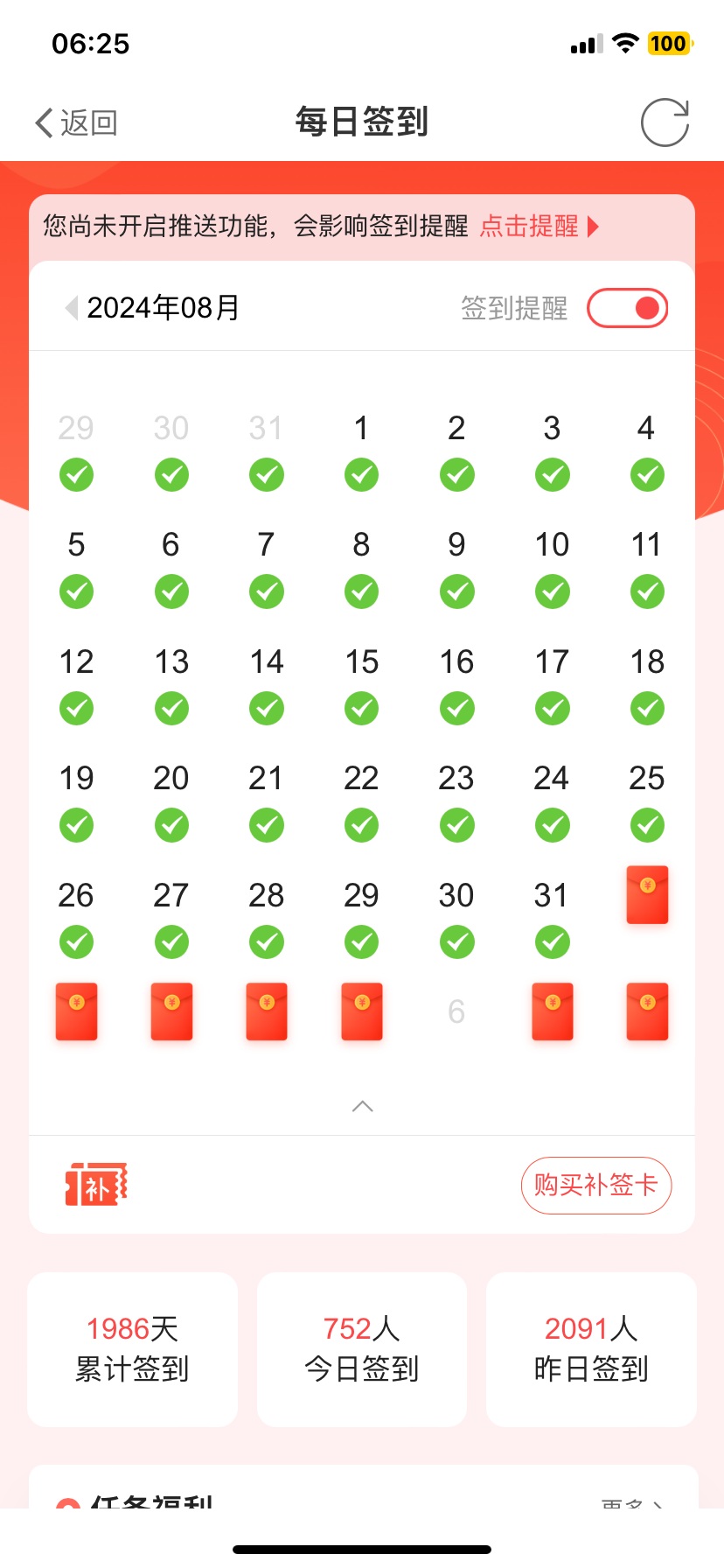This screenshot has width=724, height=1568.
Task: Go to the previous month with the arrow
Action: (72, 308)
